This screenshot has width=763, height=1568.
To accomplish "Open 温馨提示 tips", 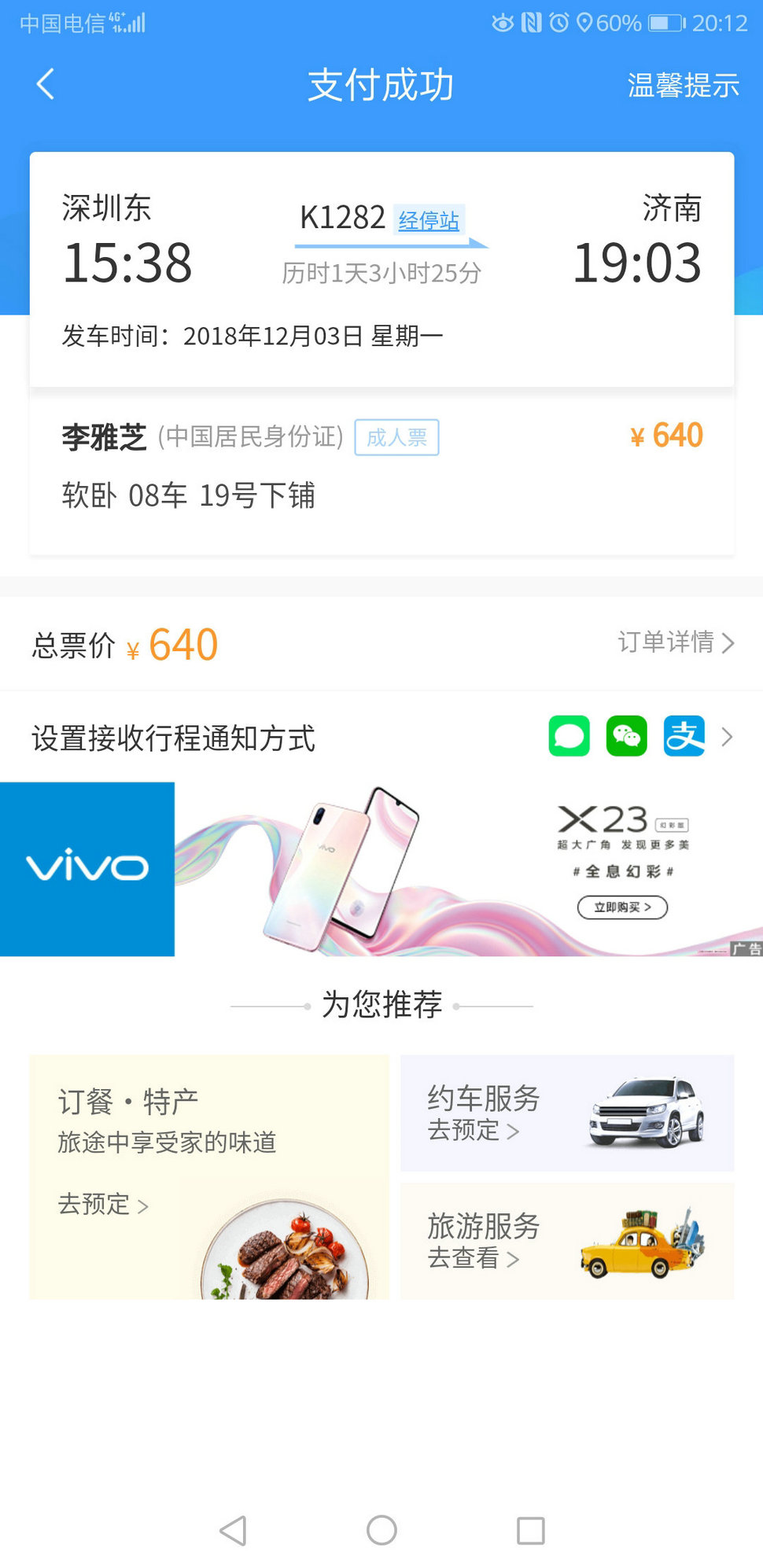I will (x=683, y=85).
